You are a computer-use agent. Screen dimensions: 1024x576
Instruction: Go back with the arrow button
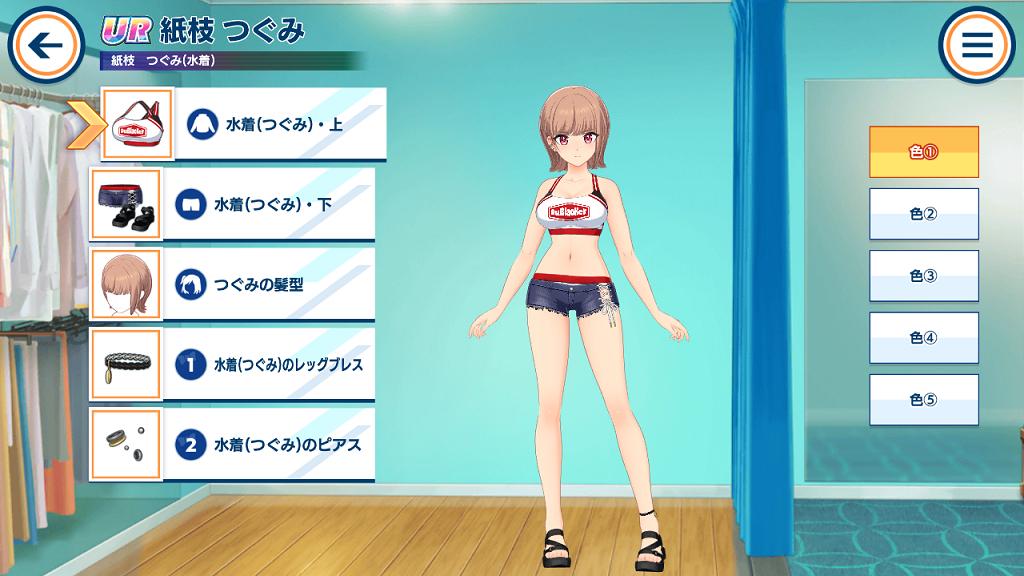(45, 46)
